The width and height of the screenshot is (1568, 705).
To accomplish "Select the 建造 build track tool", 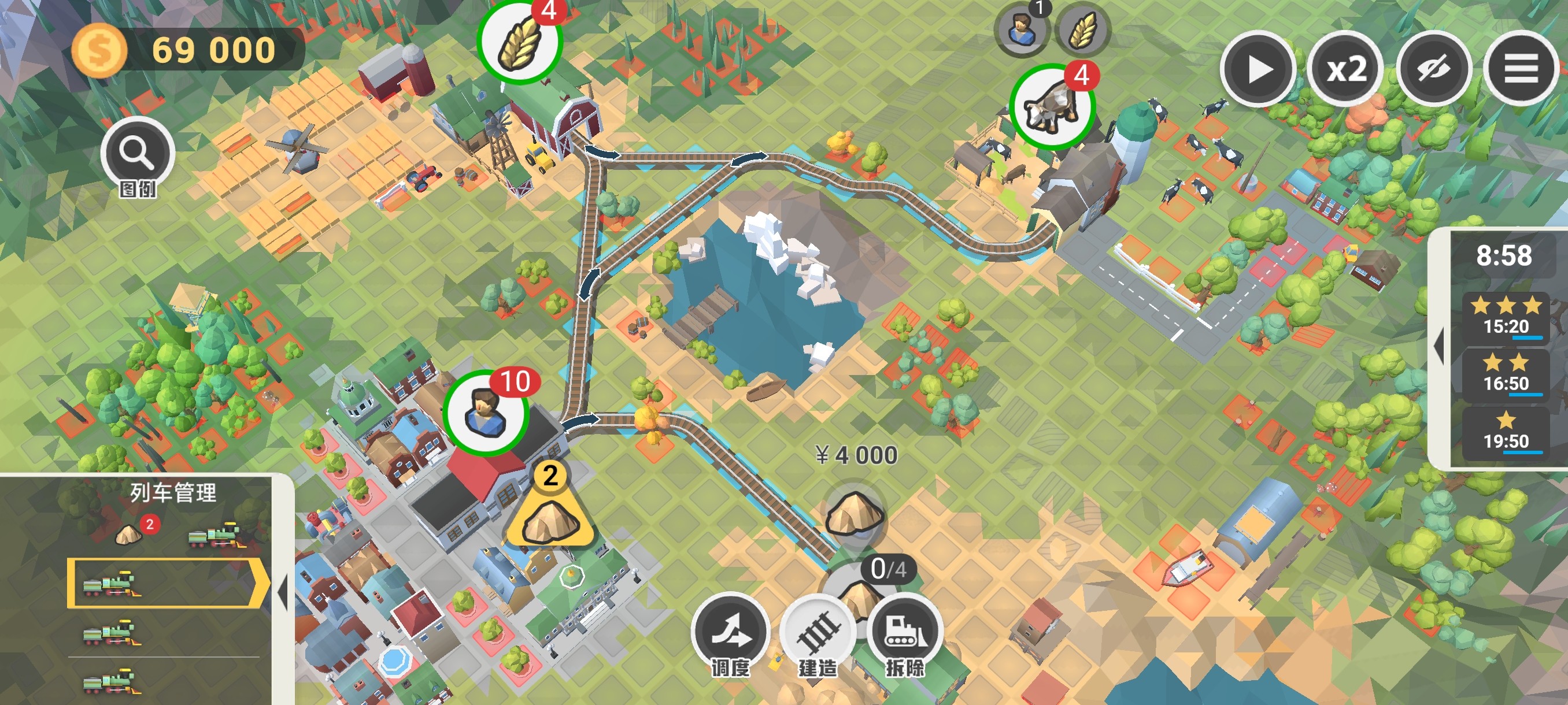I will point(818,634).
